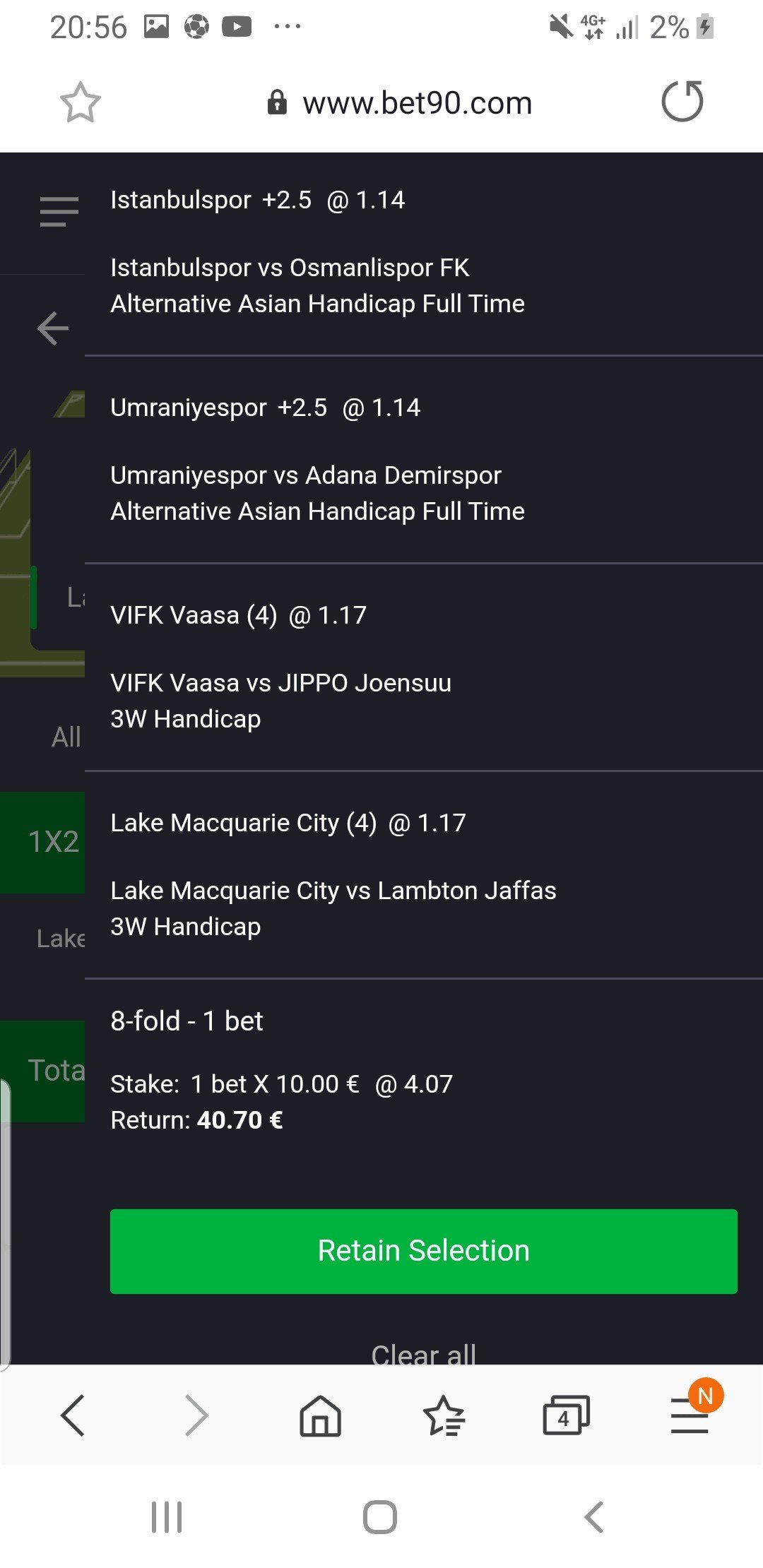Screen dimensions: 763x1568
Task: Go back in the browser toolbar
Action: tap(73, 1415)
